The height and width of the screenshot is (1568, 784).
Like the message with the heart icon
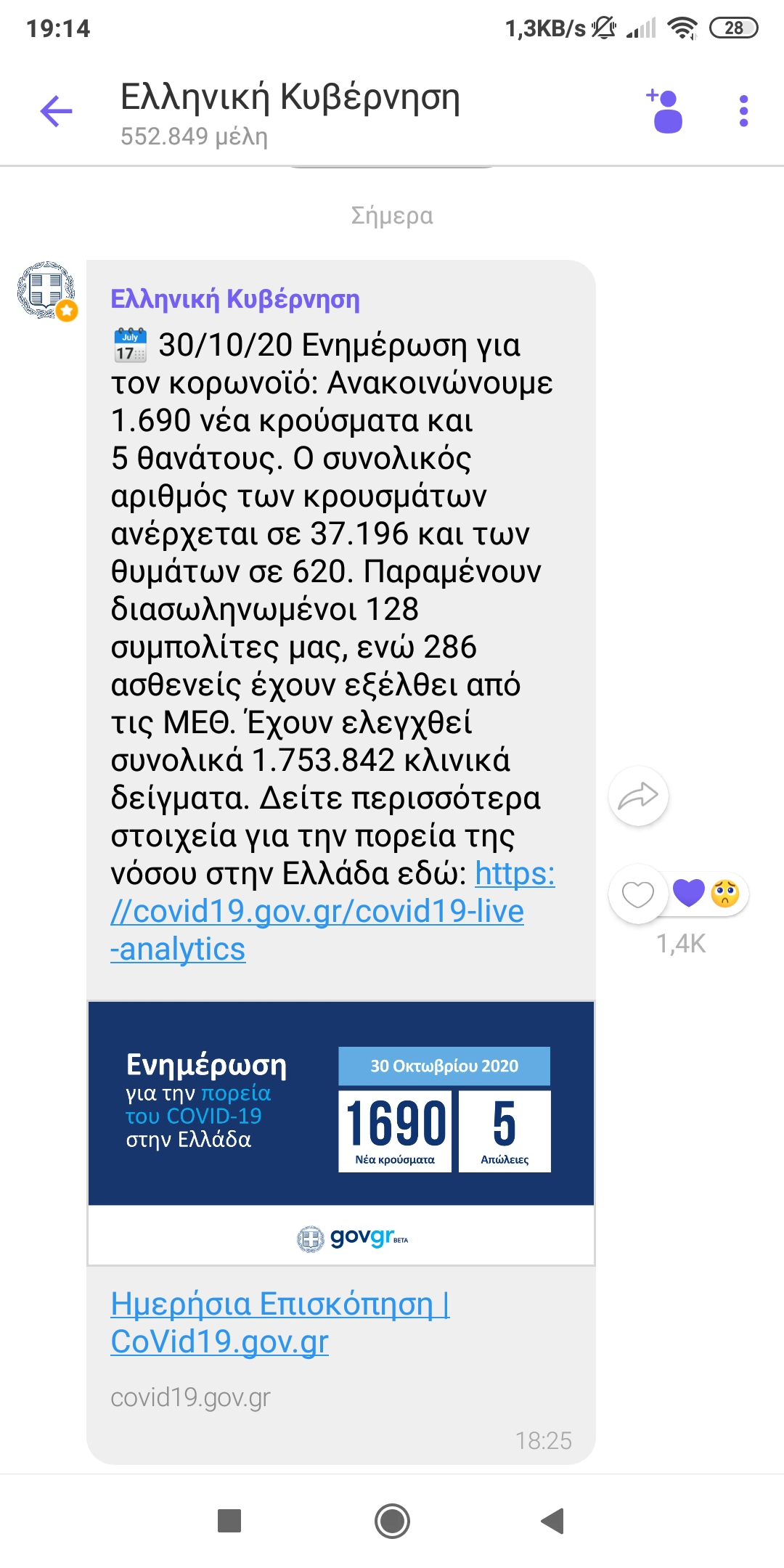point(638,894)
